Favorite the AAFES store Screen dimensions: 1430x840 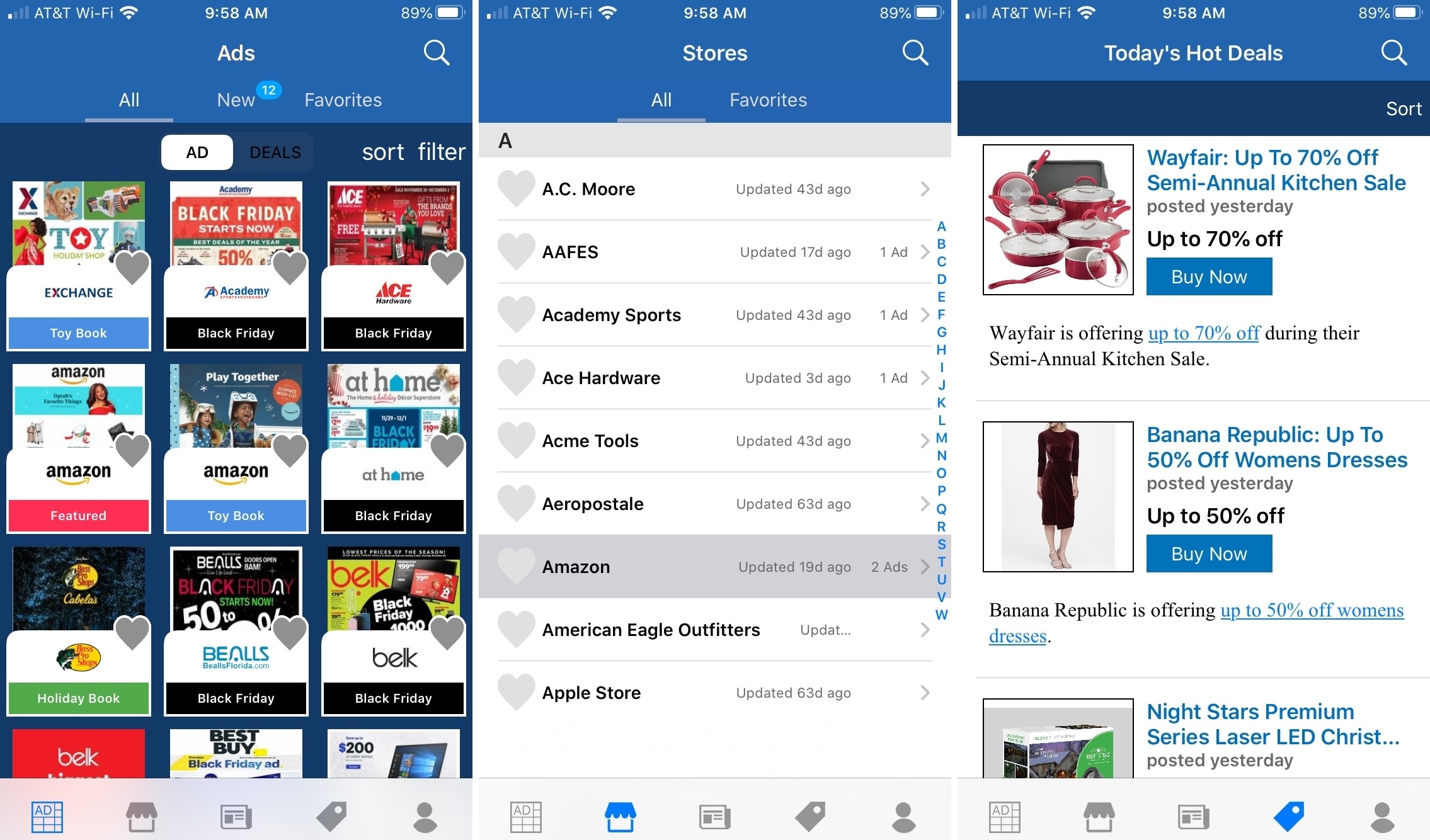(516, 252)
